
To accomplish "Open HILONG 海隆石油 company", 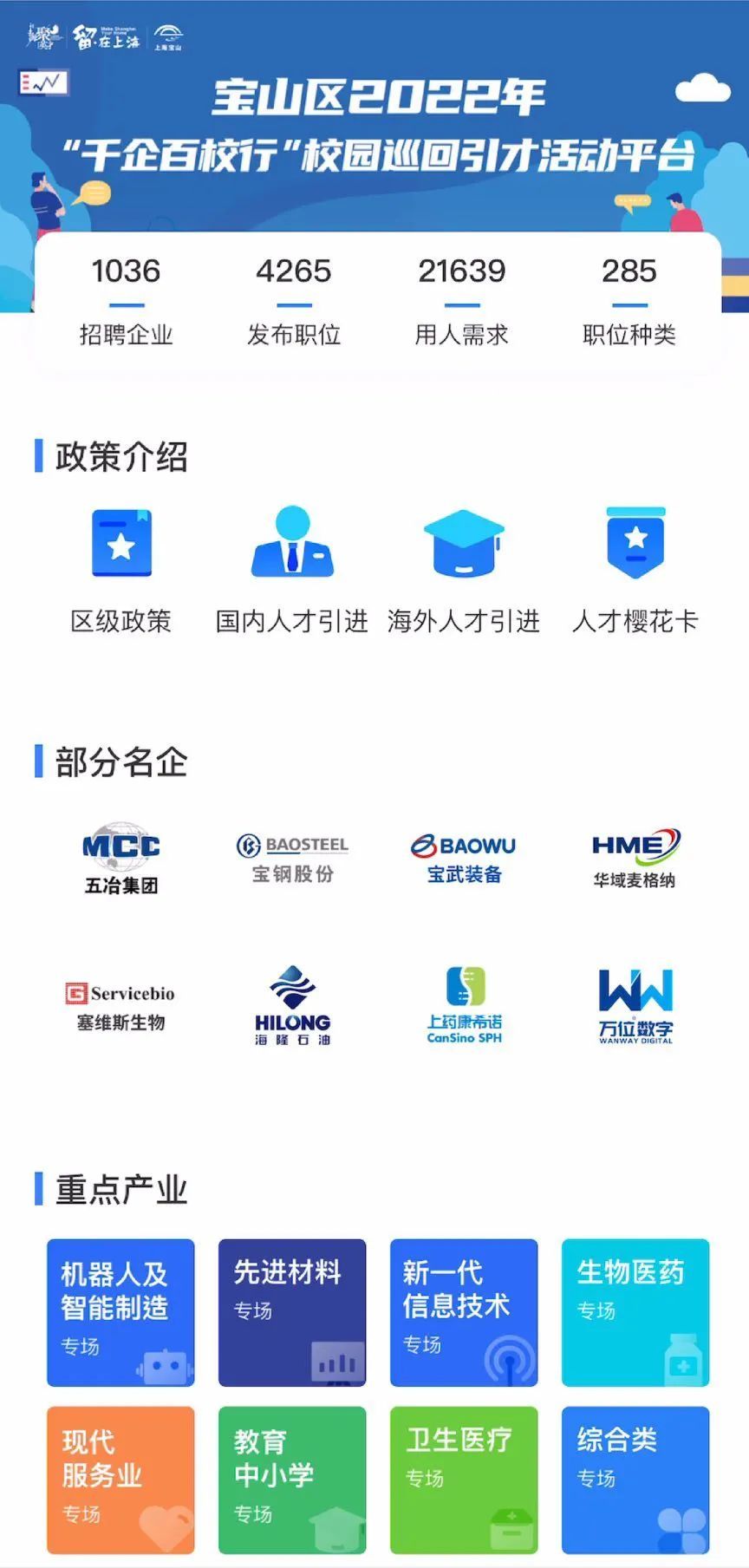I will coord(292,1006).
